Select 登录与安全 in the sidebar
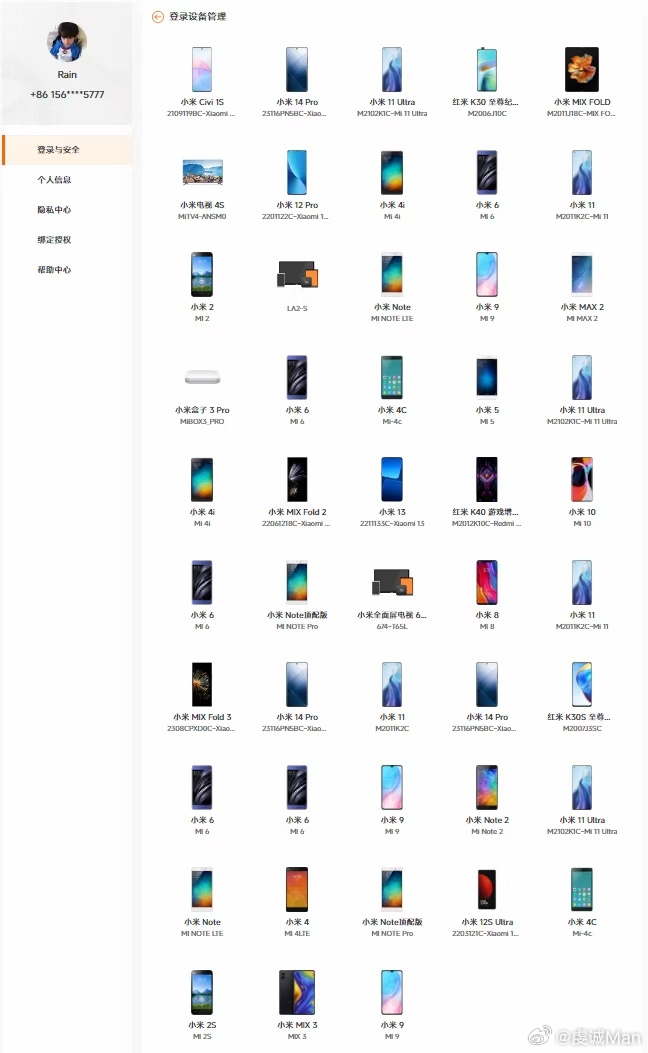 click(58, 150)
